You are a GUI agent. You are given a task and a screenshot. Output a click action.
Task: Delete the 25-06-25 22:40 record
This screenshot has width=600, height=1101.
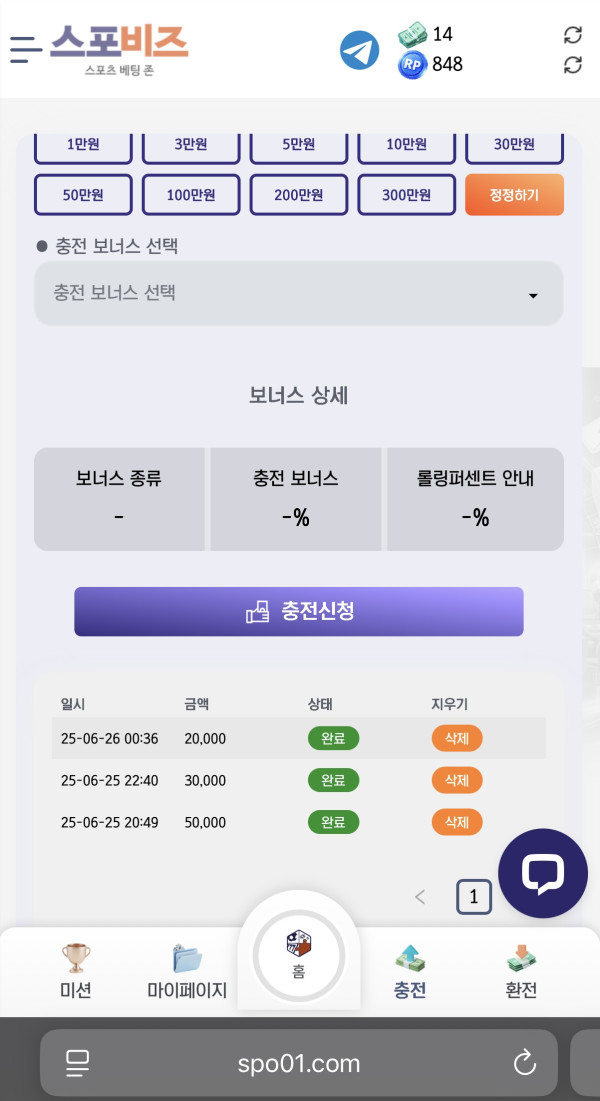click(457, 780)
